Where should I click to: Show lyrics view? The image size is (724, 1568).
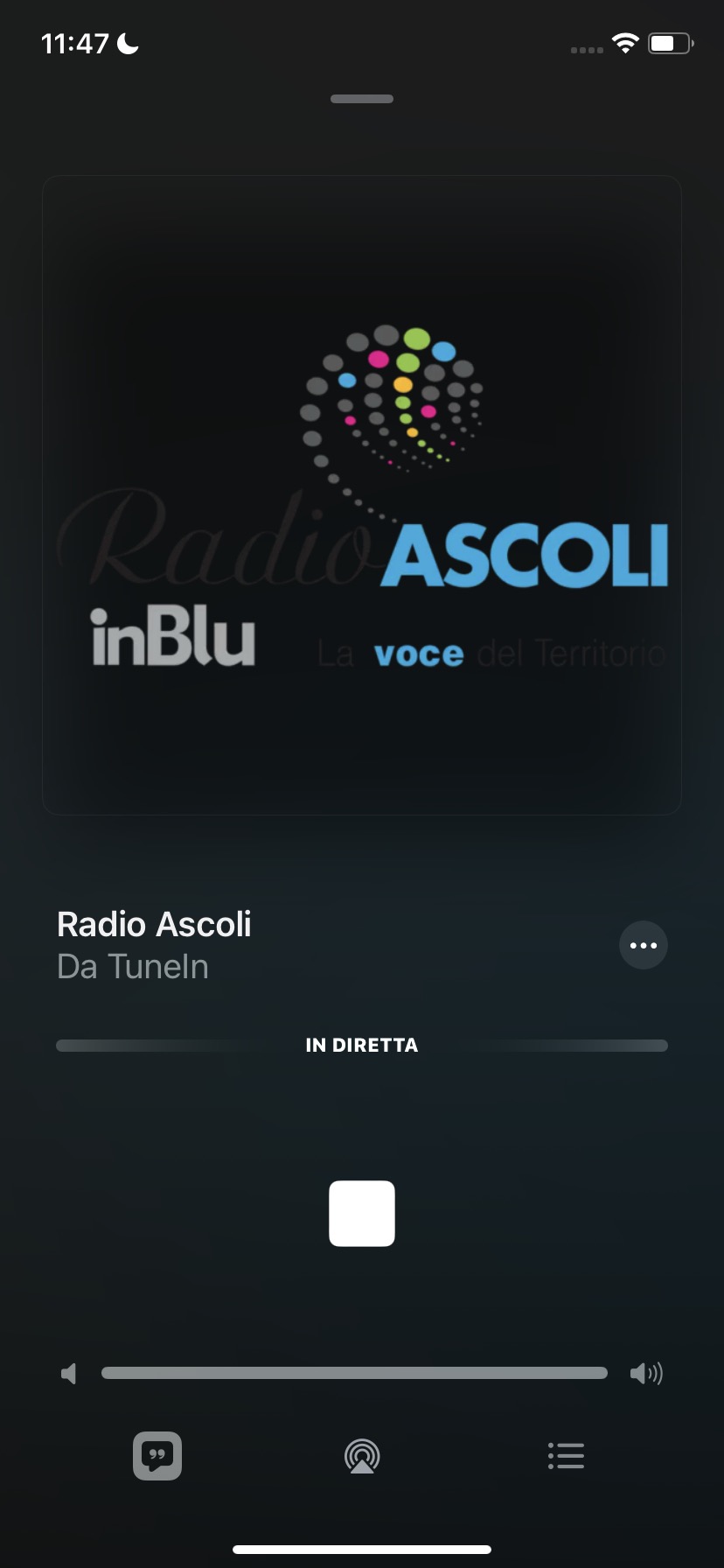(x=157, y=1456)
